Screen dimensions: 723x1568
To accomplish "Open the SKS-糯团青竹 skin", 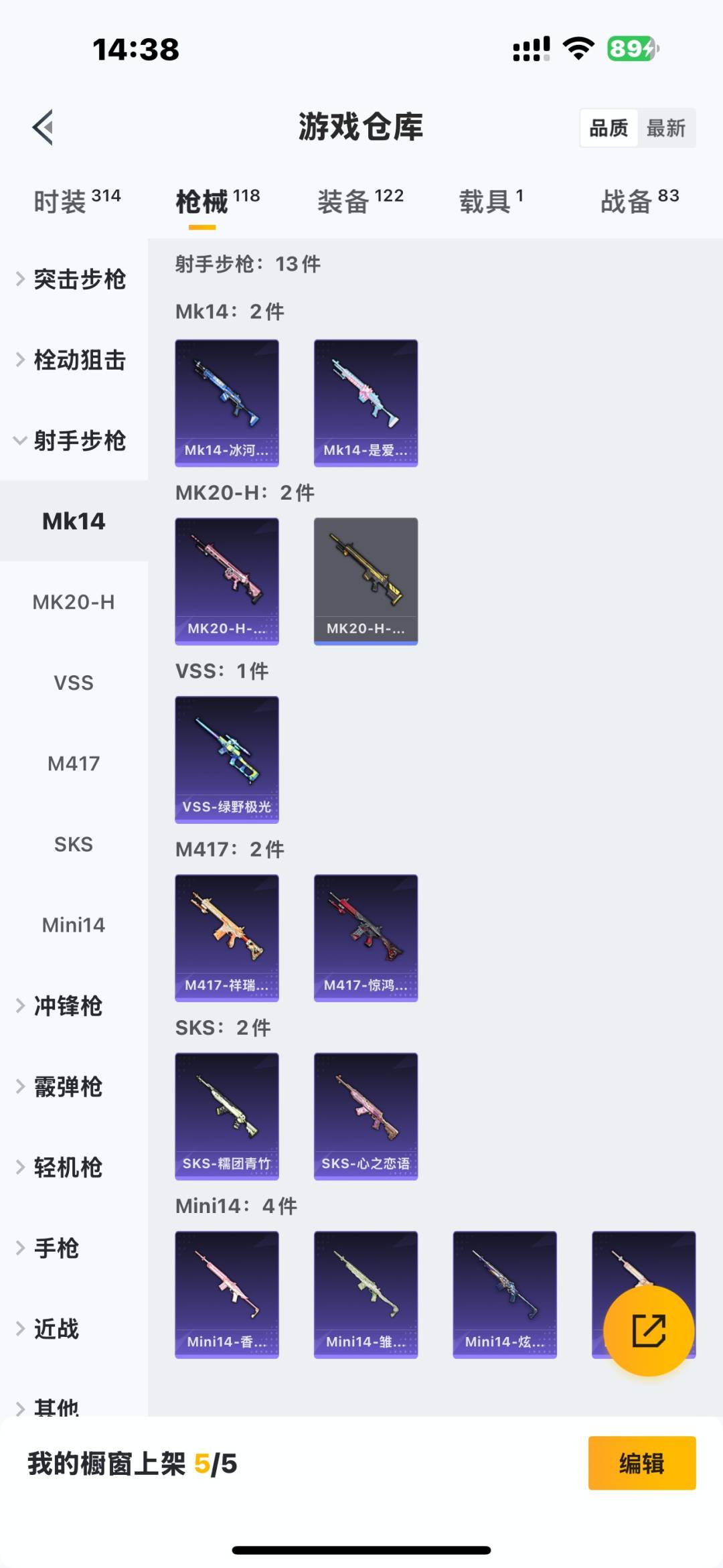I will [x=226, y=1115].
